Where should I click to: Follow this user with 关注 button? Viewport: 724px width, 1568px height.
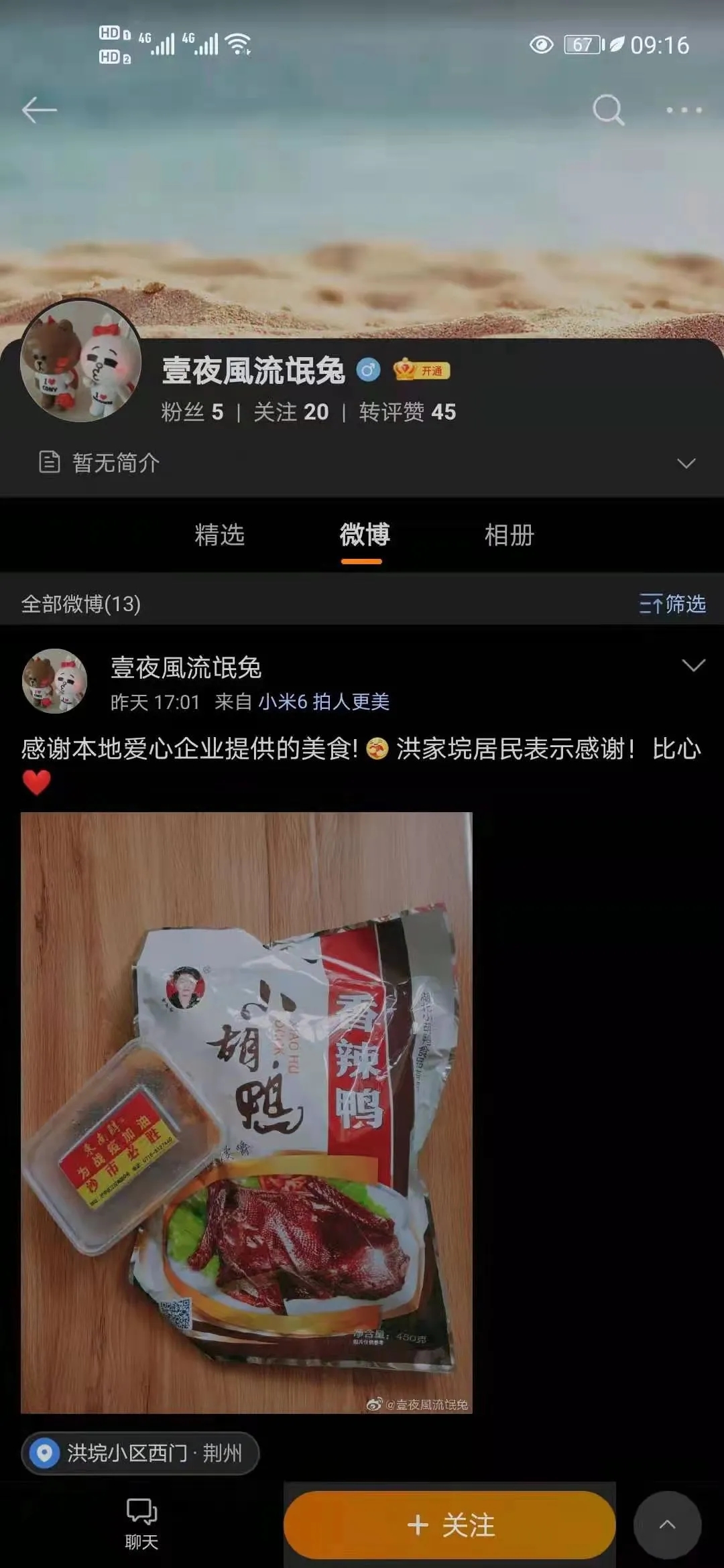tap(449, 1524)
